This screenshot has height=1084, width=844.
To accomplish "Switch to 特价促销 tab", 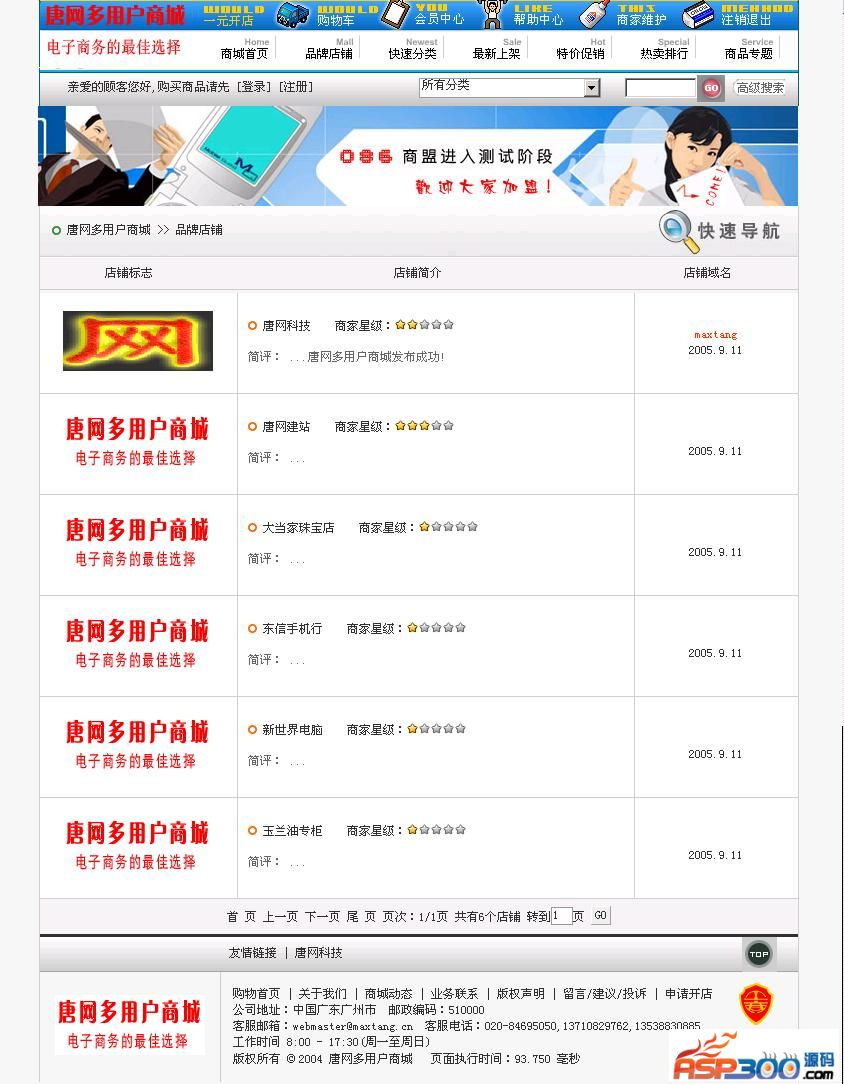I will [x=580, y=53].
